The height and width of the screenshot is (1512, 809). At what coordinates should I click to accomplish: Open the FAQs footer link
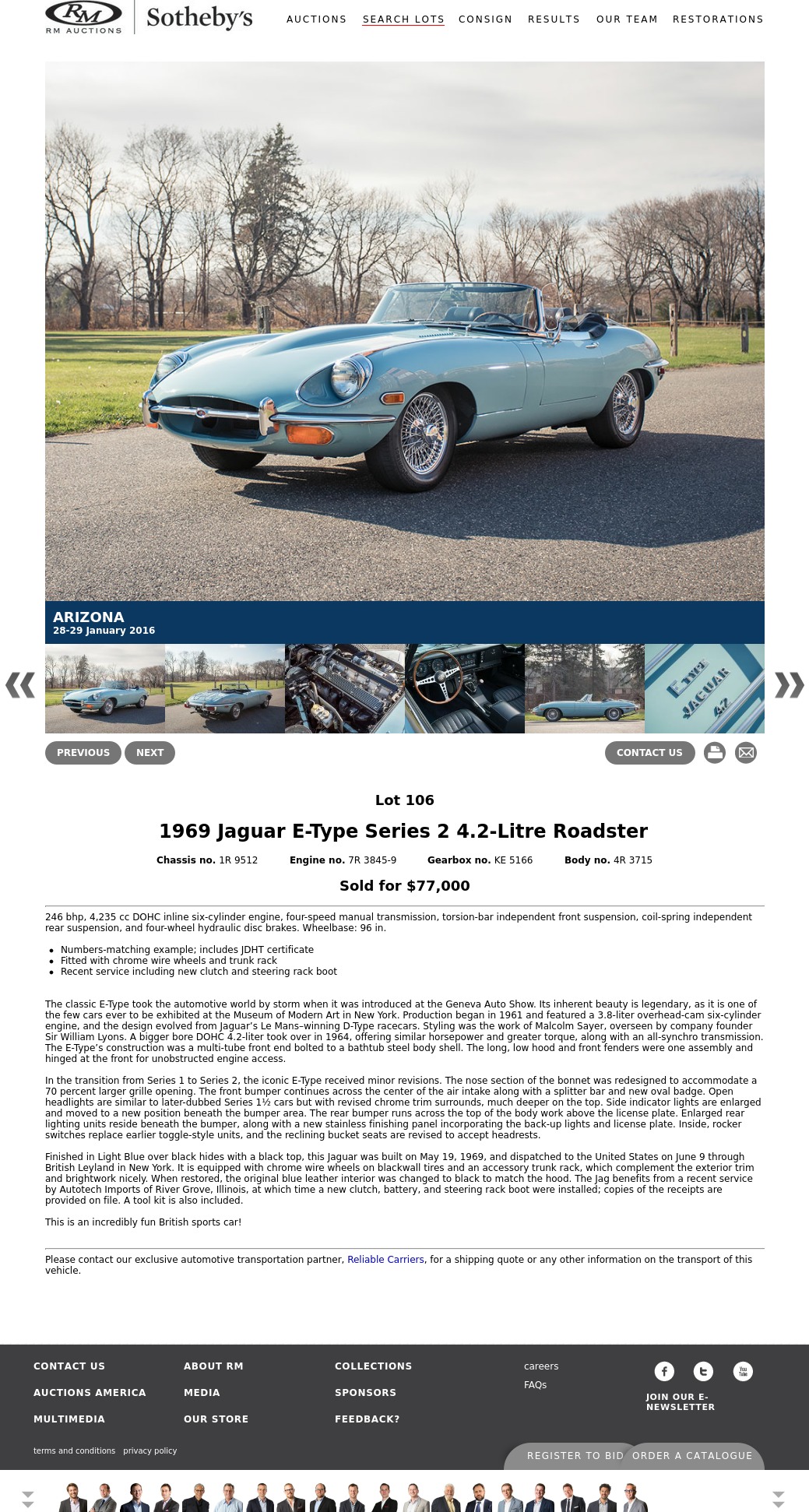click(x=535, y=1385)
